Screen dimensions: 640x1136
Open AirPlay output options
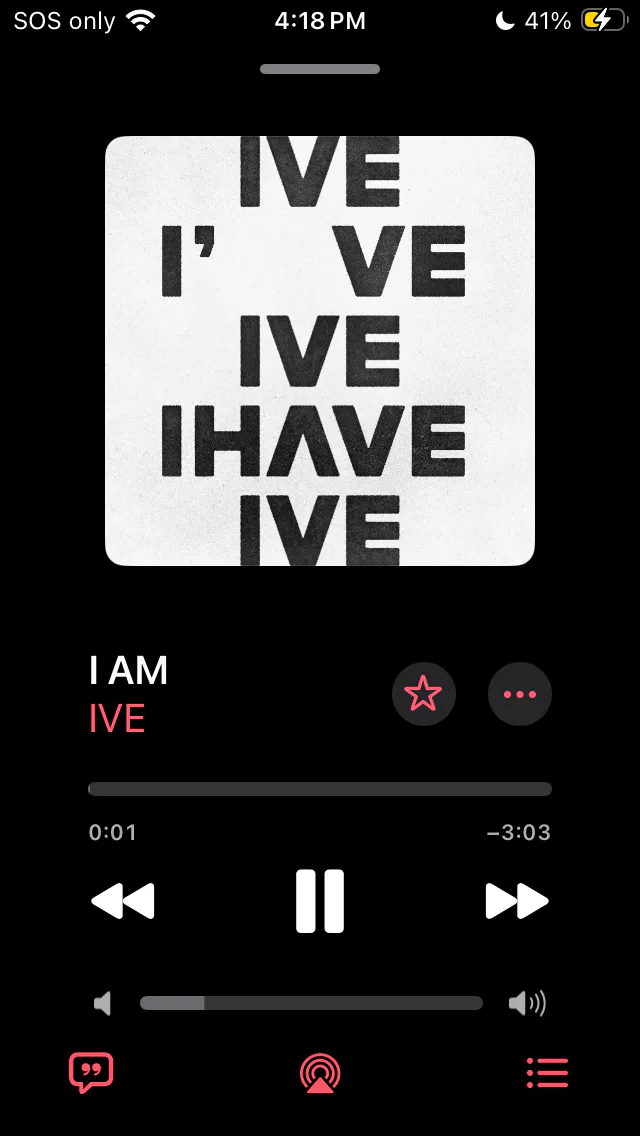point(320,1073)
